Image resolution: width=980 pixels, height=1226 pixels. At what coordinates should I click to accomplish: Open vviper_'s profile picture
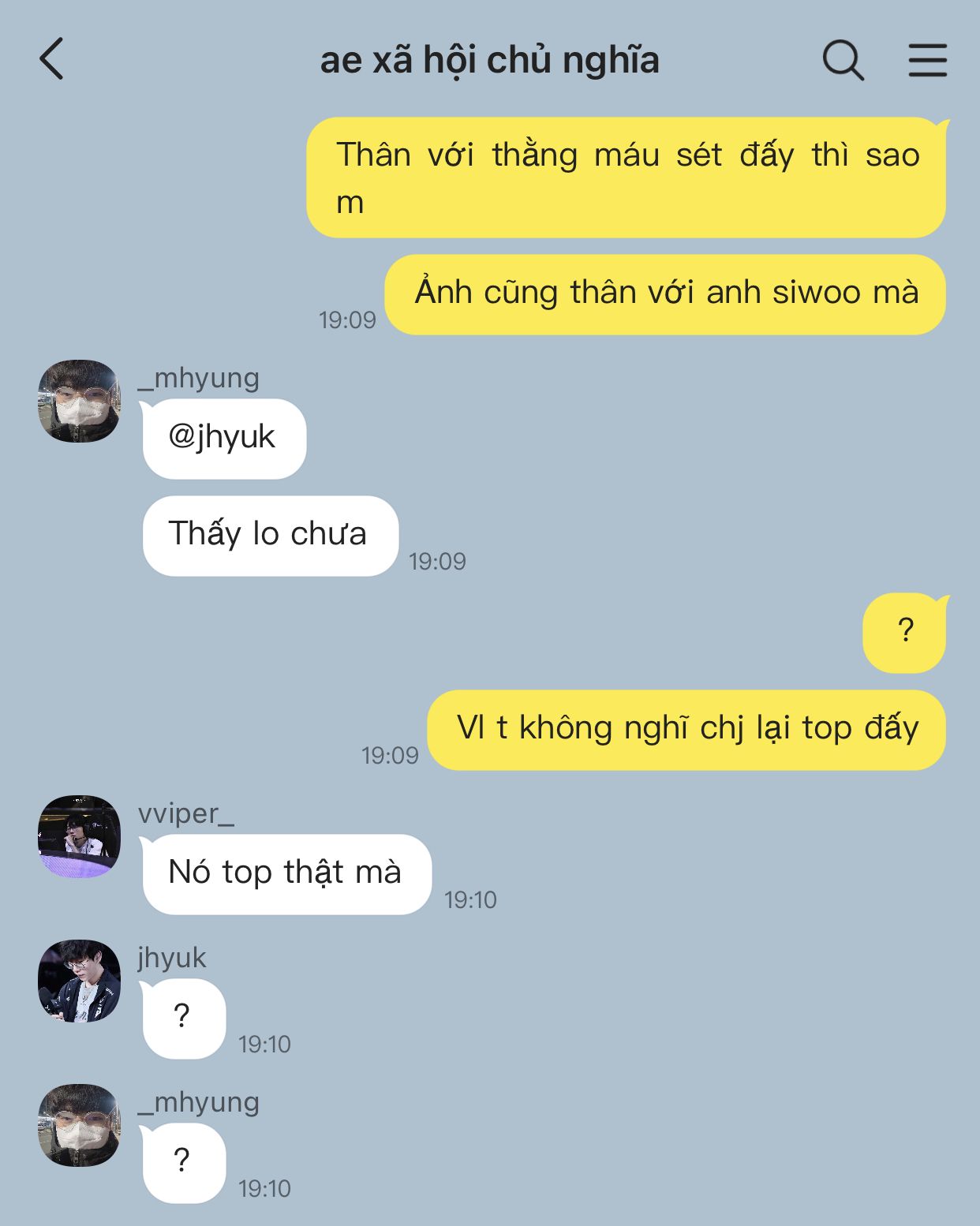(x=79, y=836)
